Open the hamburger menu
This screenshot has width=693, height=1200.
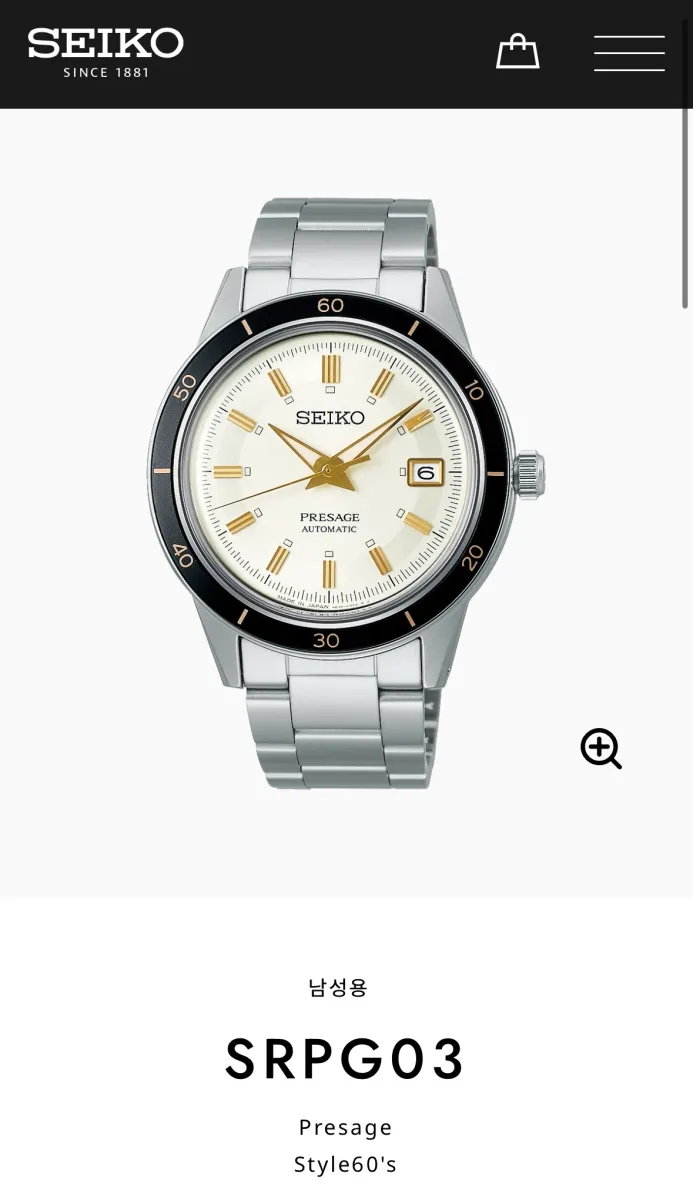[x=629, y=53]
